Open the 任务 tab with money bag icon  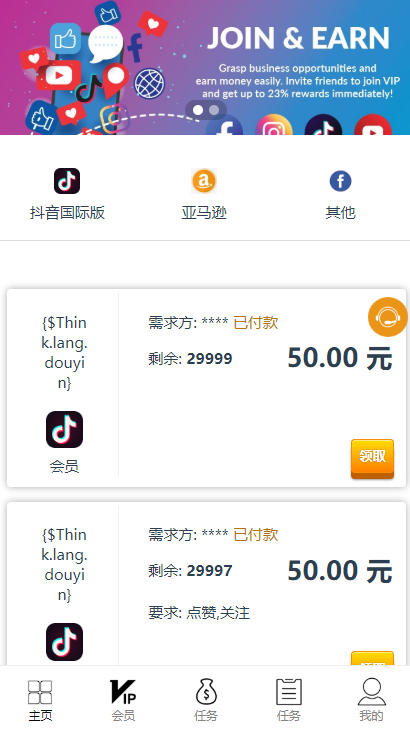coord(206,700)
